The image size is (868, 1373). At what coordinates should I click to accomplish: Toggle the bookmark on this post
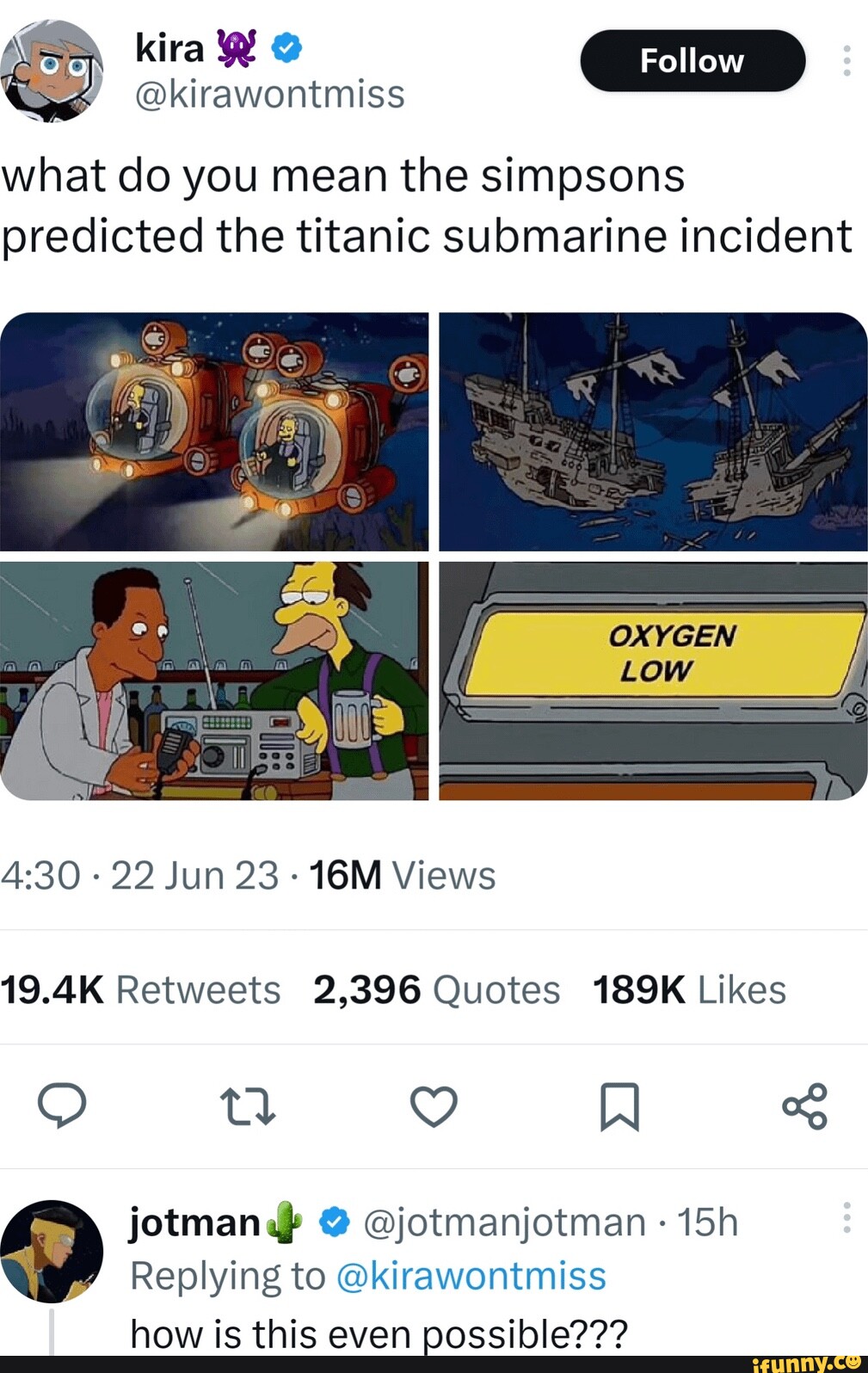[621, 1108]
